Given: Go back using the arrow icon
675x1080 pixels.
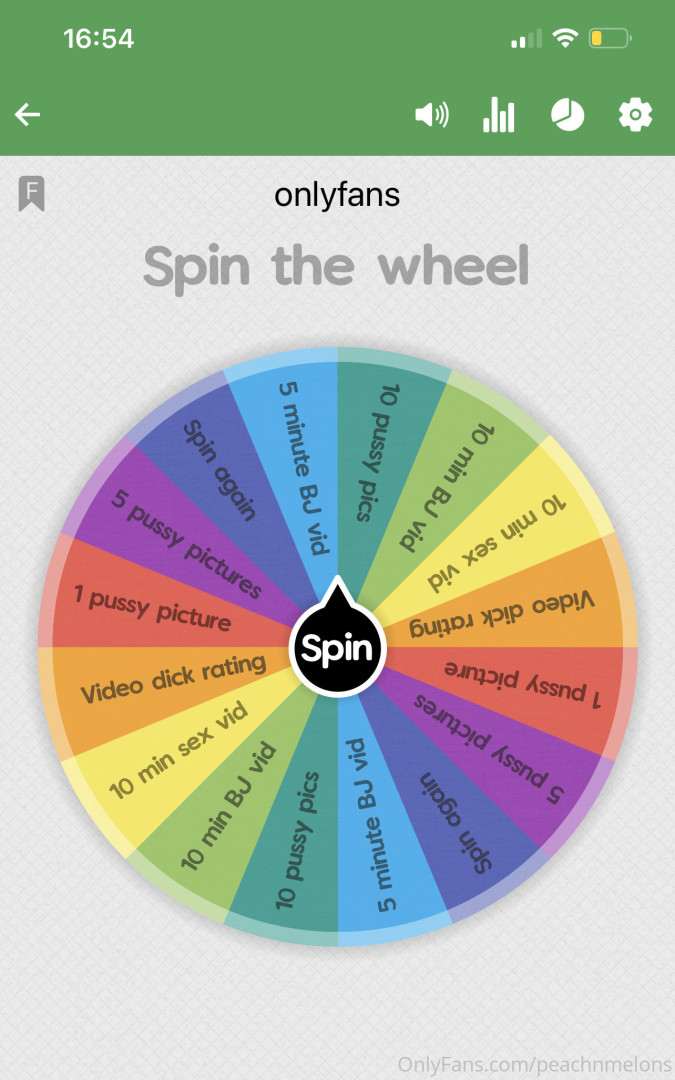Looking at the screenshot, I should (x=27, y=115).
